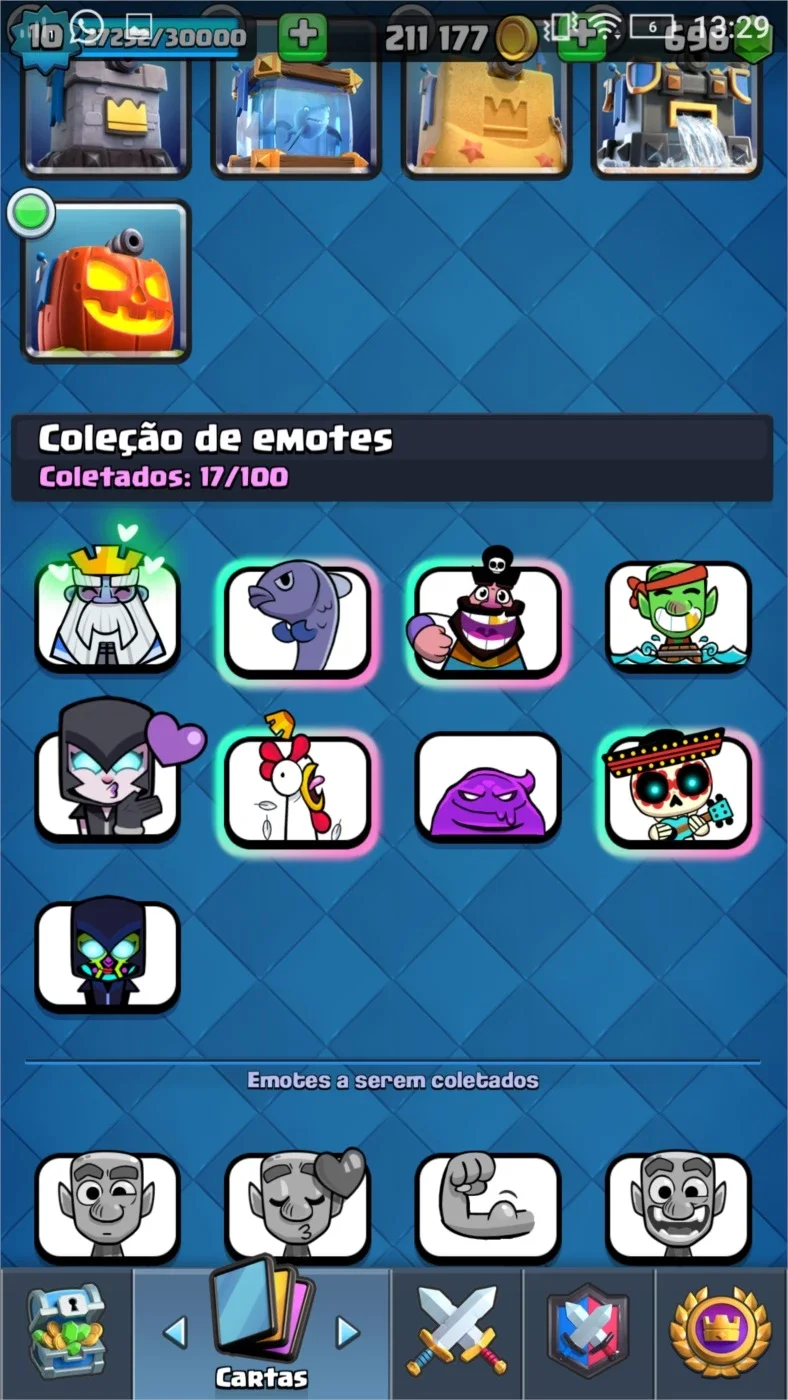The height and width of the screenshot is (1400, 788).
Task: Tap the left arrow beside Cartas
Action: (175, 1331)
